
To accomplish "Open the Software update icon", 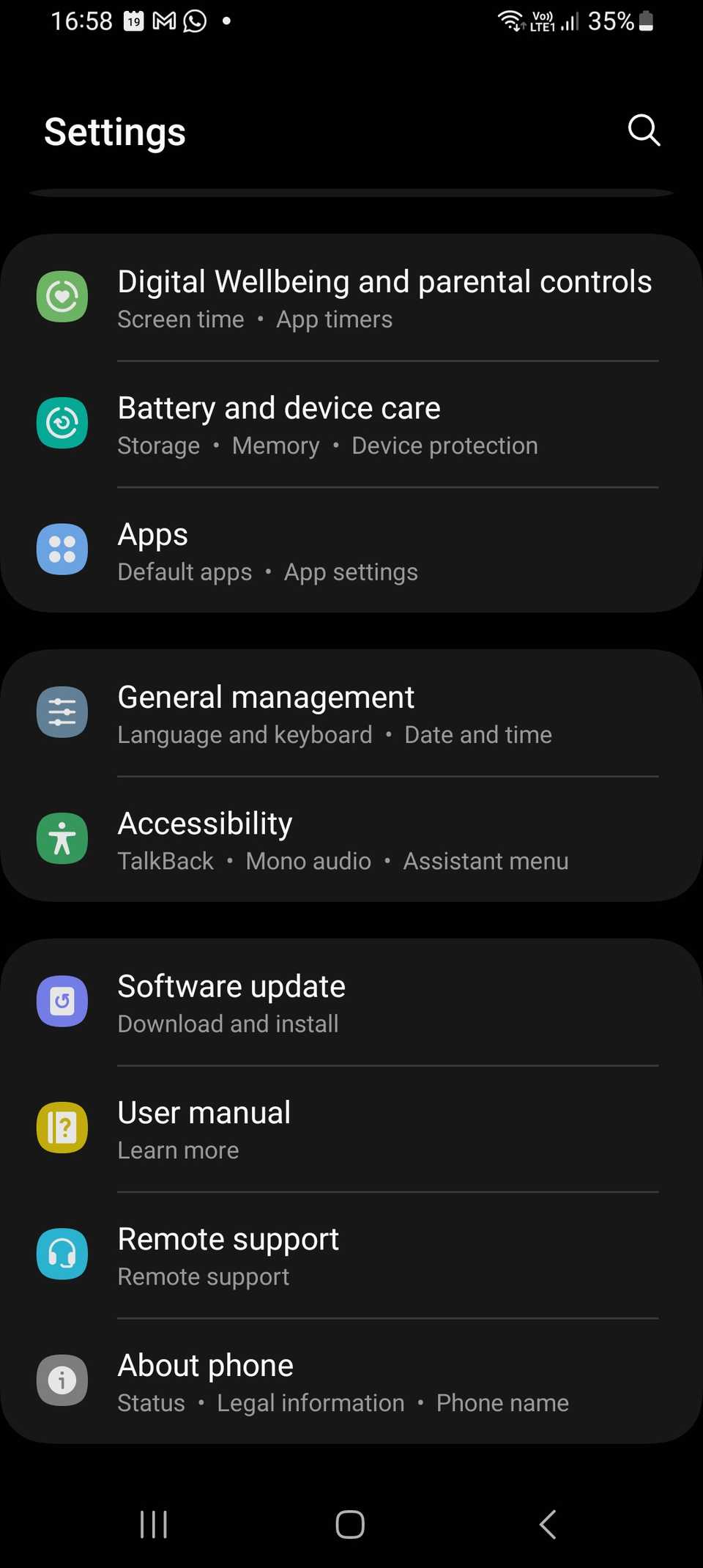I will coord(62,1001).
